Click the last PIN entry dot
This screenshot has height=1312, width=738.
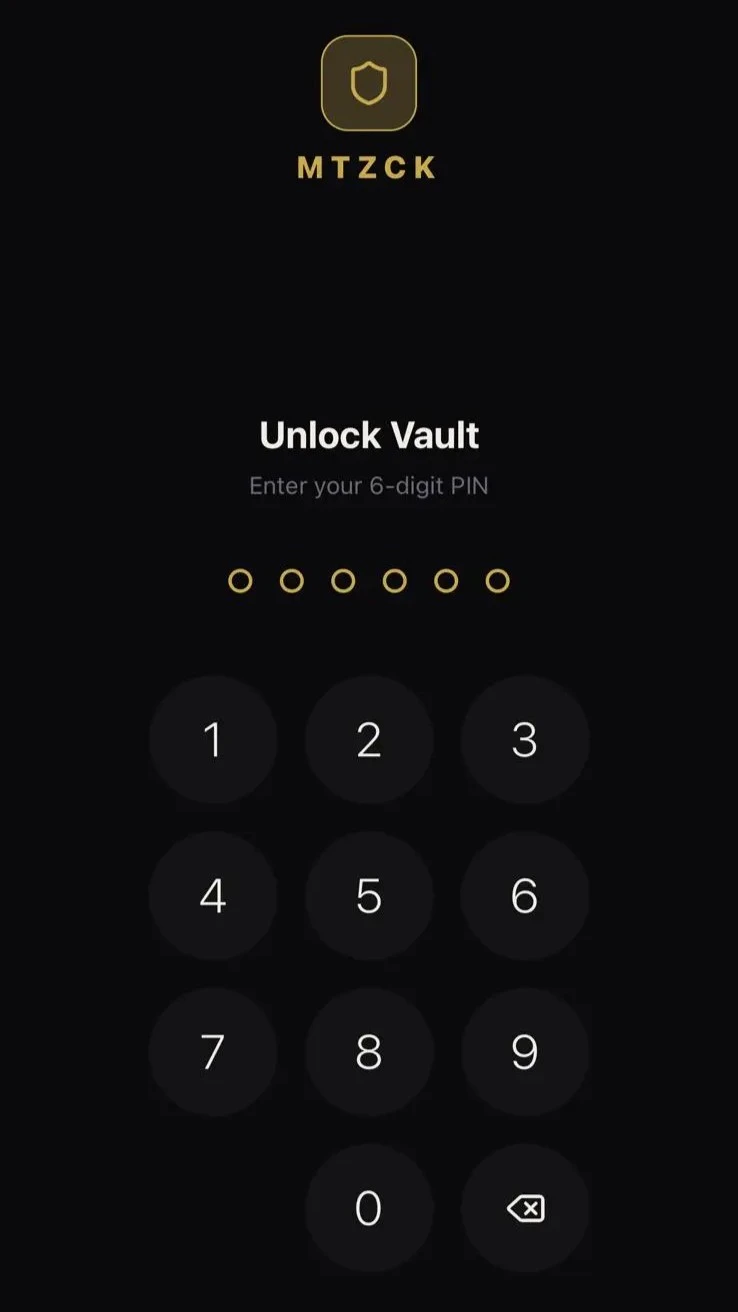[x=496, y=580]
